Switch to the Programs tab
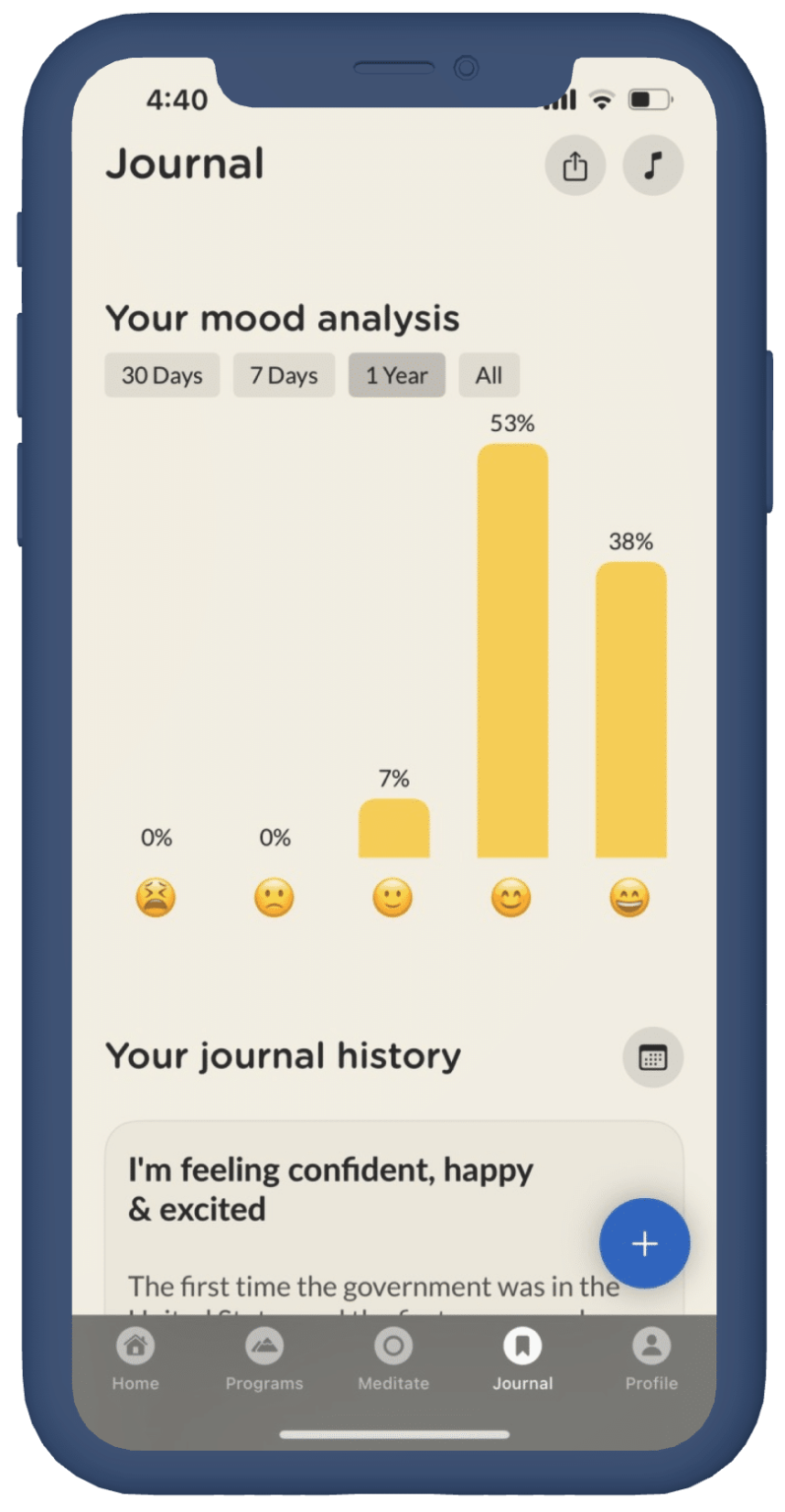The height and width of the screenshot is (1512, 785). tap(264, 1359)
